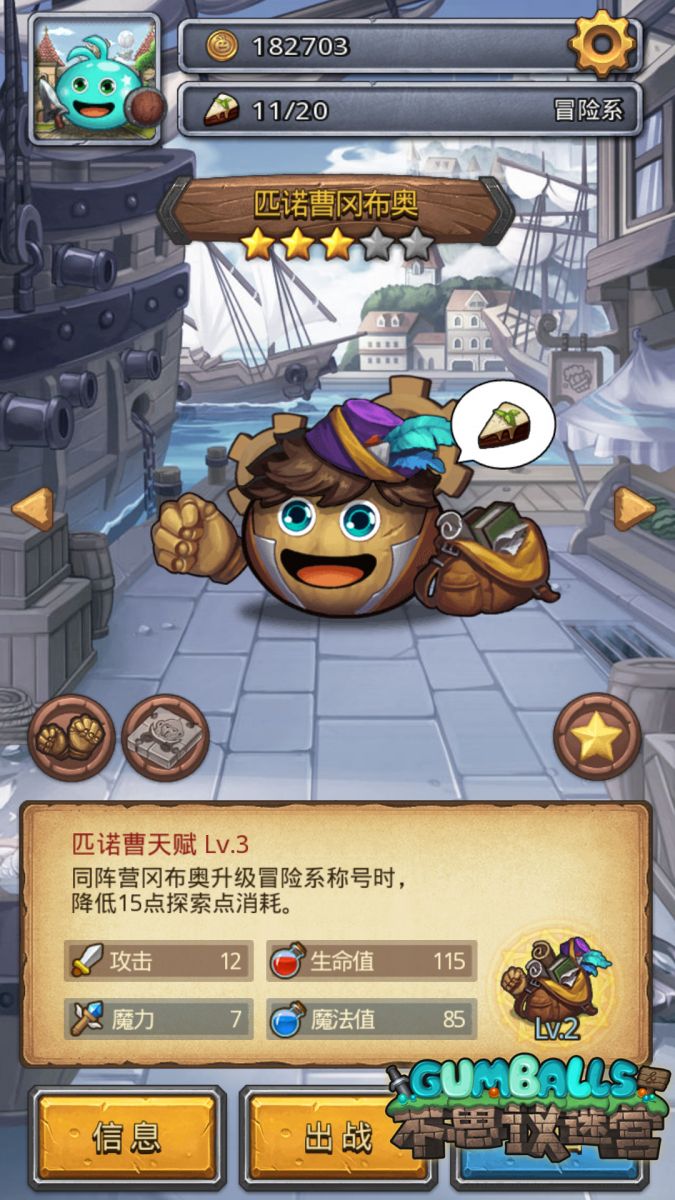Open the 信息 info button
This screenshot has height=1200, width=675.
coord(128,1138)
